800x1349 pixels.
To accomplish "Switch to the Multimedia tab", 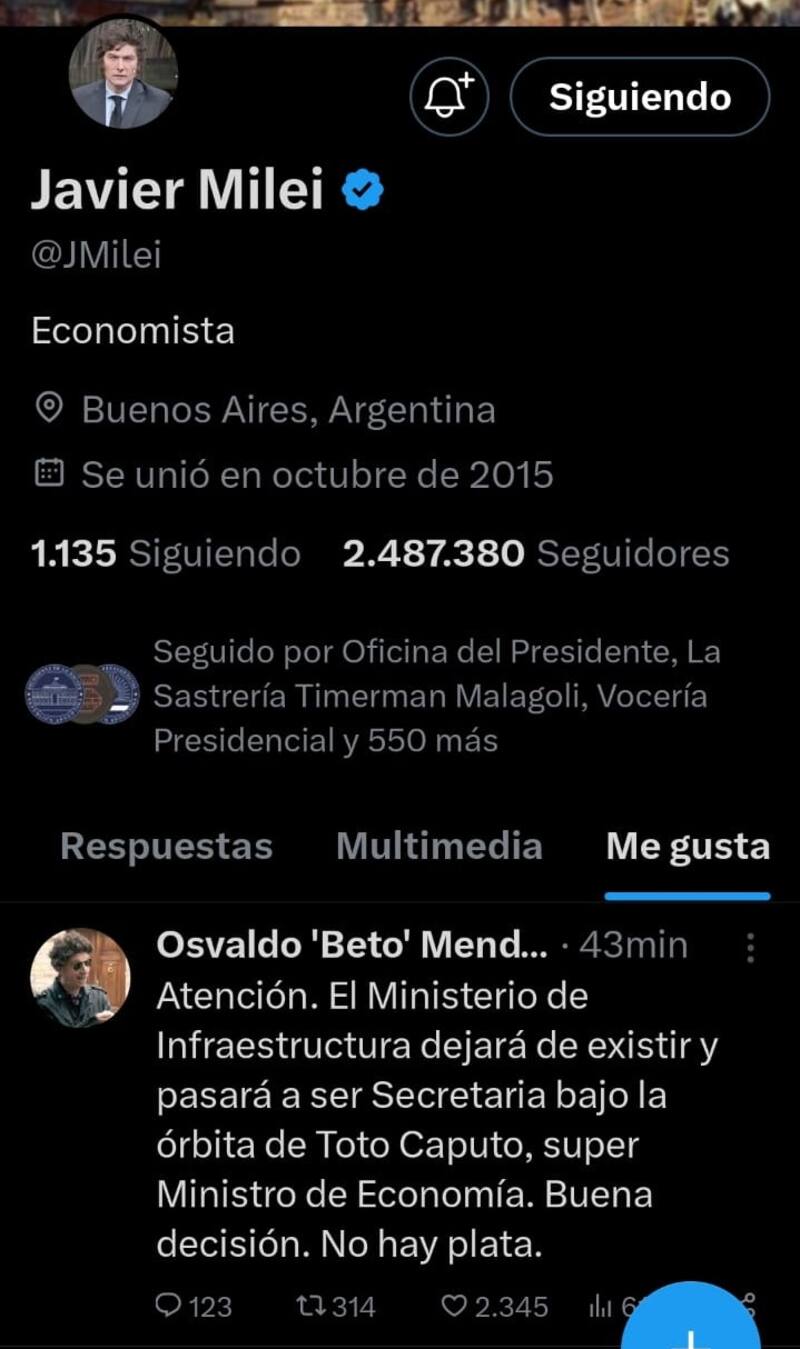I will coord(439,846).
